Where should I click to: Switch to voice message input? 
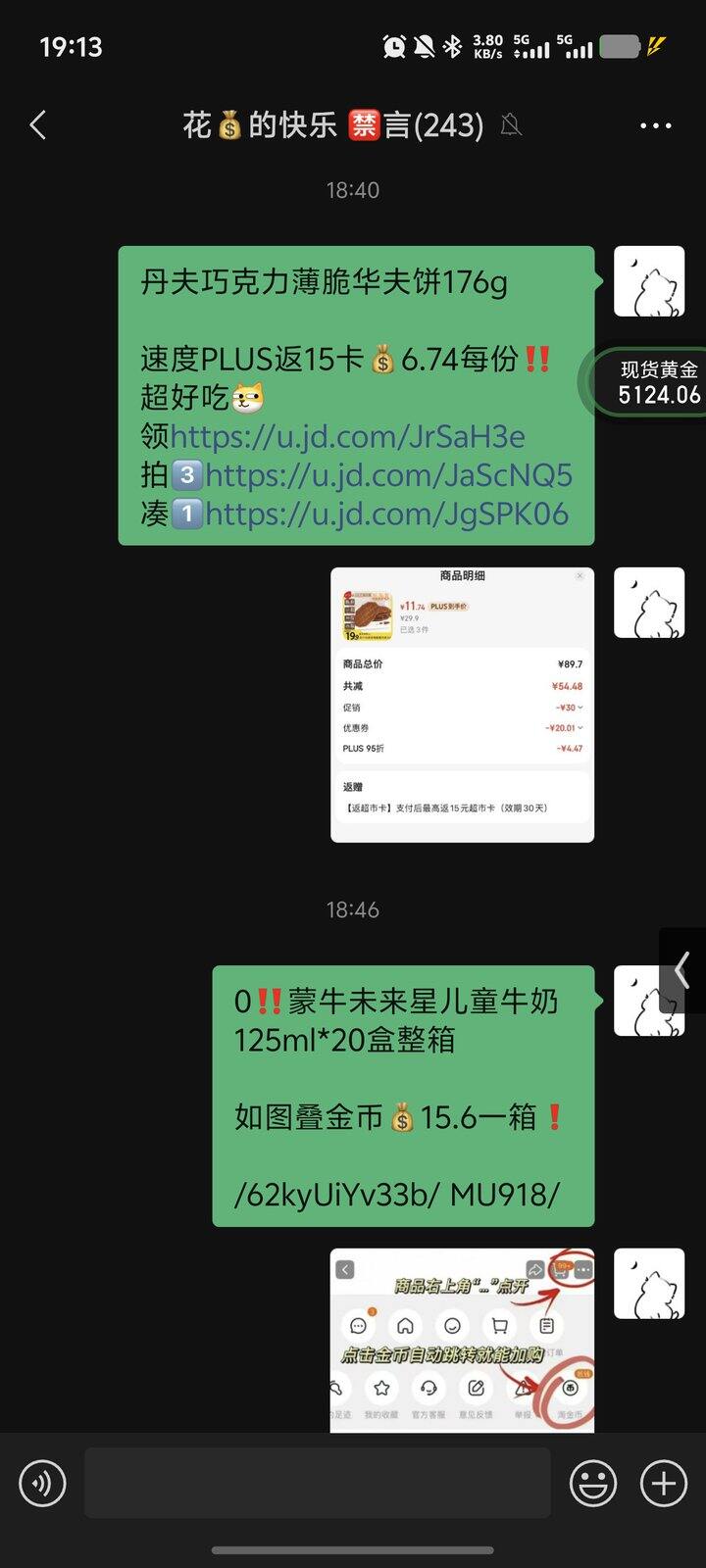point(42,1484)
